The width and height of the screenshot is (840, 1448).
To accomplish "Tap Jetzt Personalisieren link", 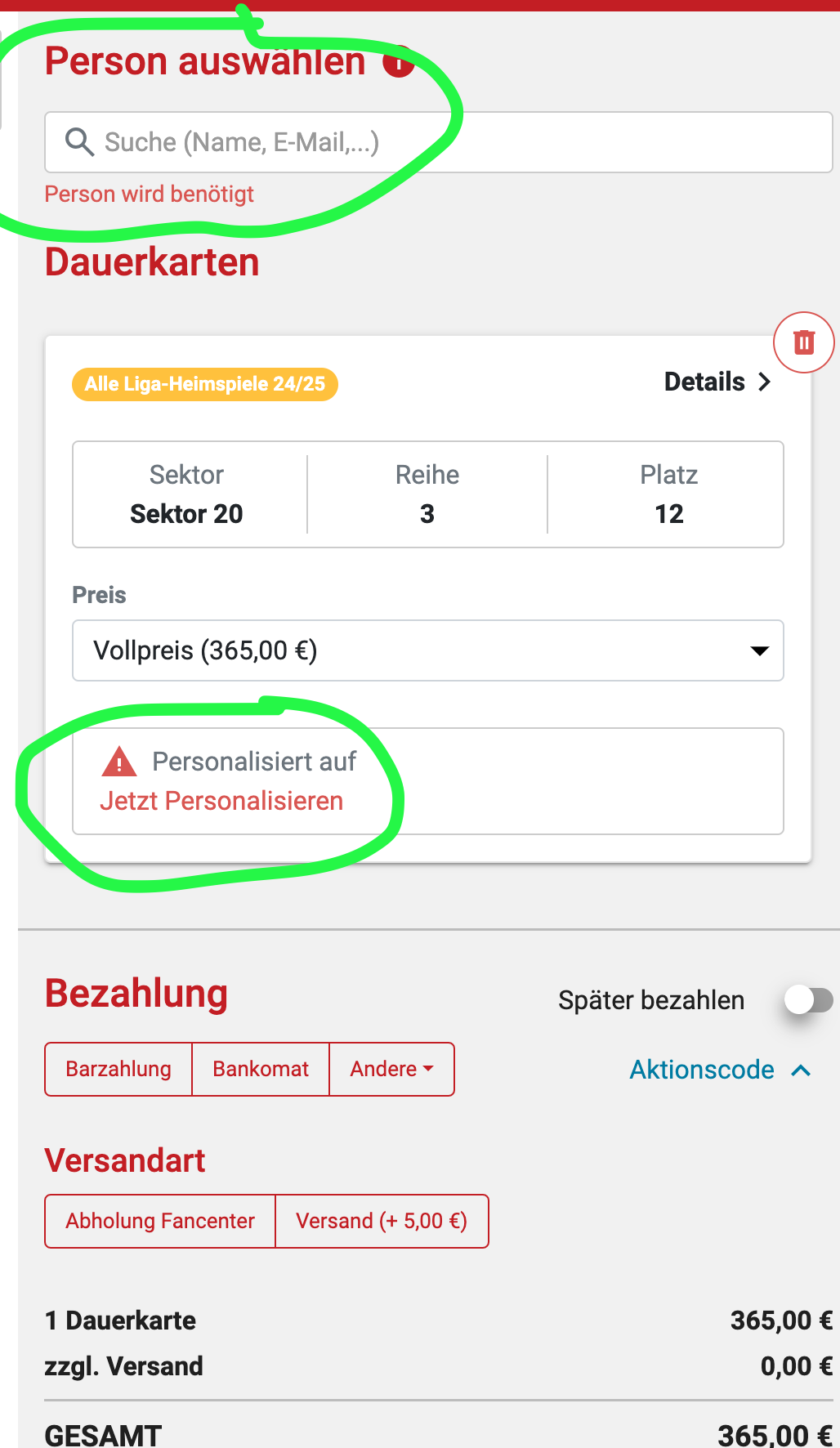I will coord(221,801).
